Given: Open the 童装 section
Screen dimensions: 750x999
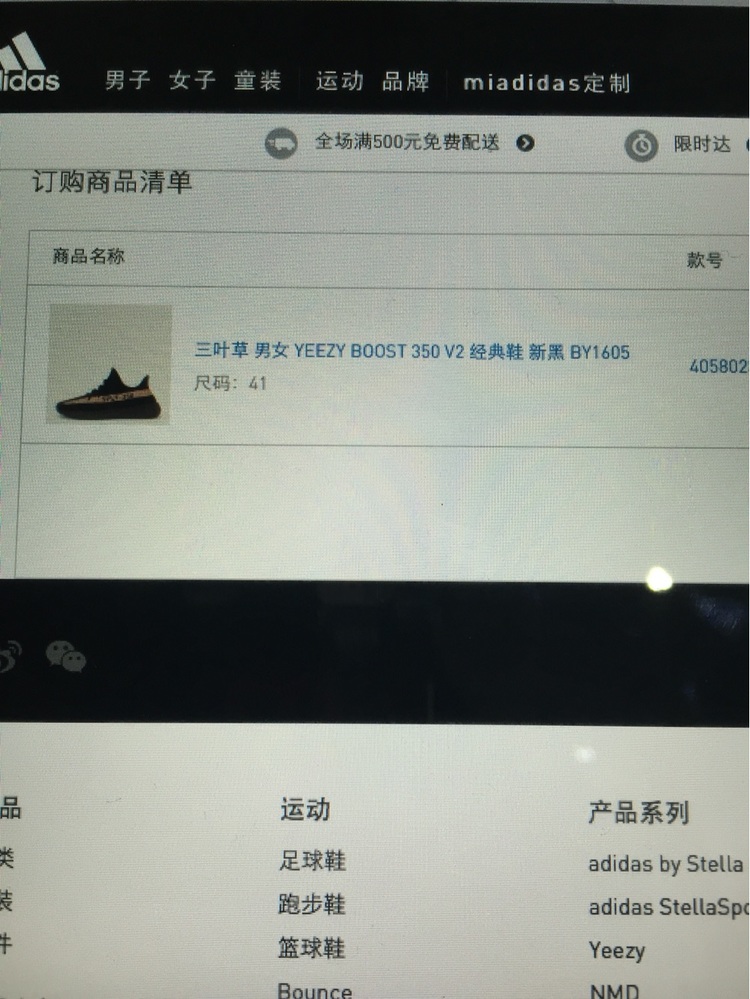Looking at the screenshot, I should (258, 81).
